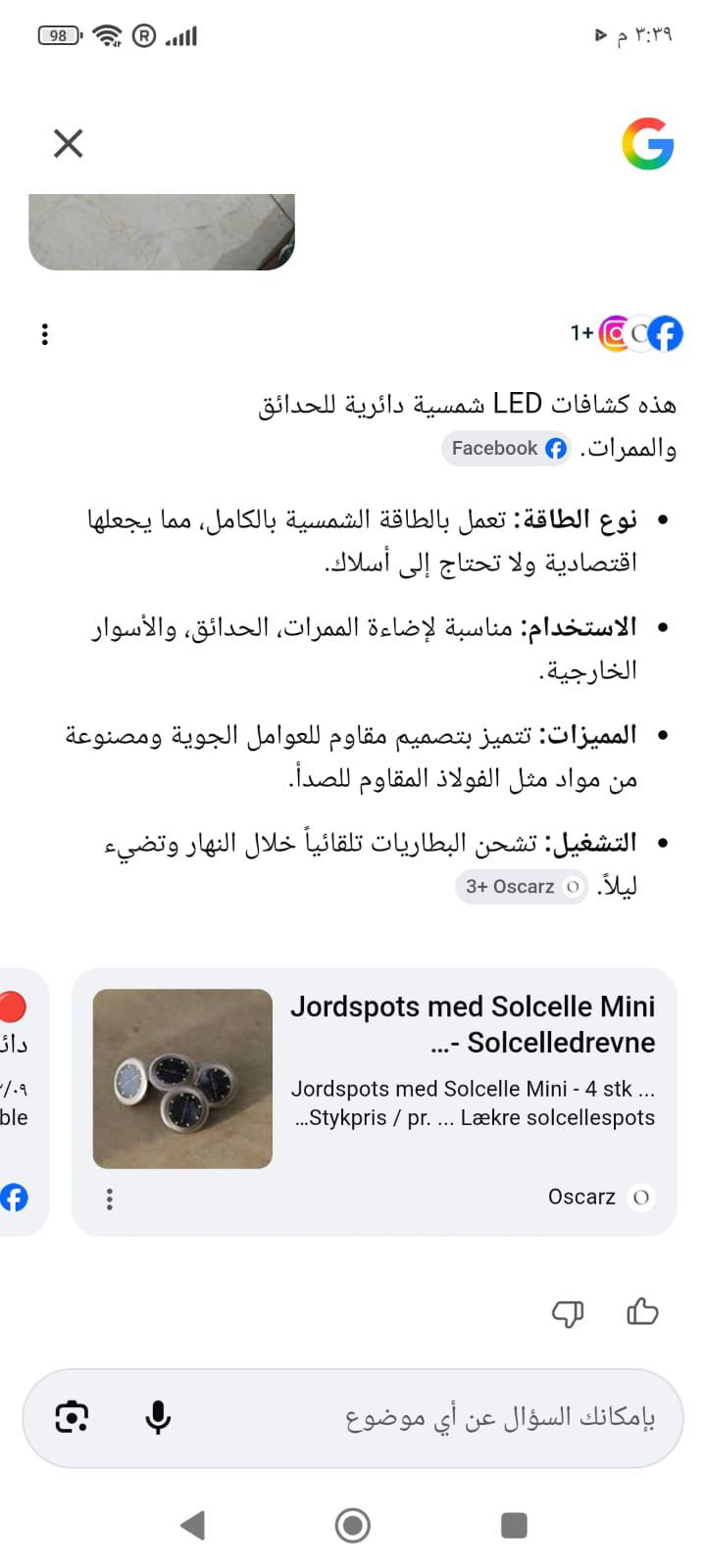
Task: Open camera lens search icon
Action: [72, 1417]
